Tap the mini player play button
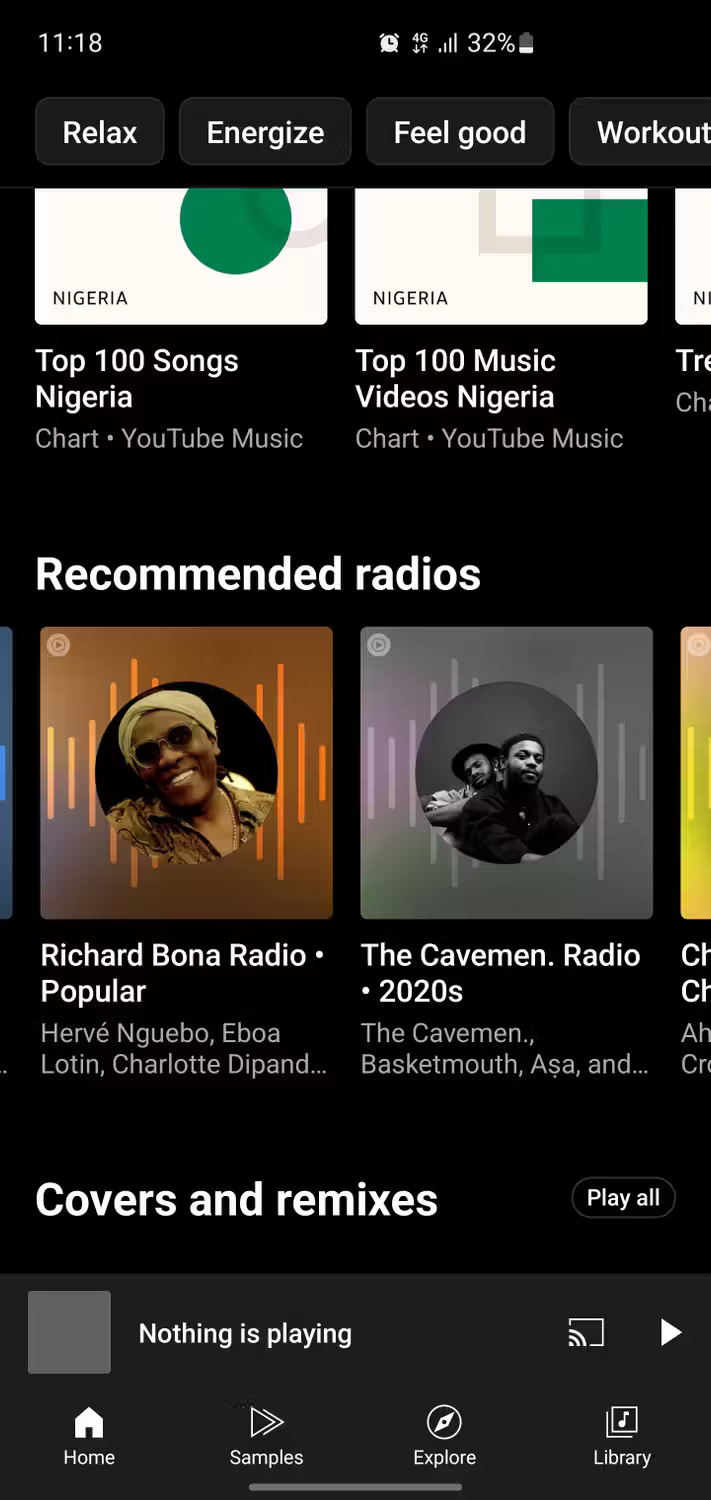The image size is (711, 1500). point(670,1332)
